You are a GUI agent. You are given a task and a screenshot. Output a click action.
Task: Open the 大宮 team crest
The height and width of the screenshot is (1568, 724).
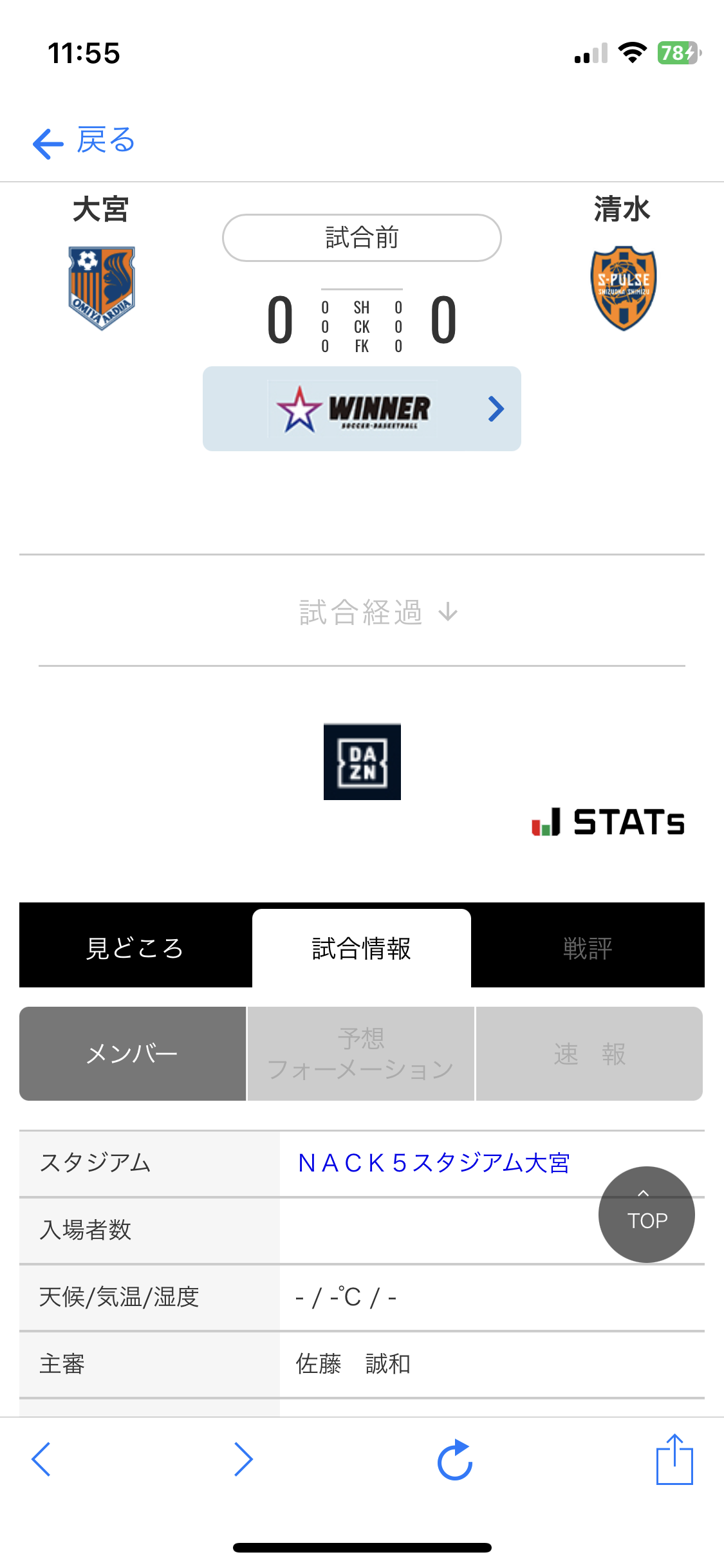102,288
